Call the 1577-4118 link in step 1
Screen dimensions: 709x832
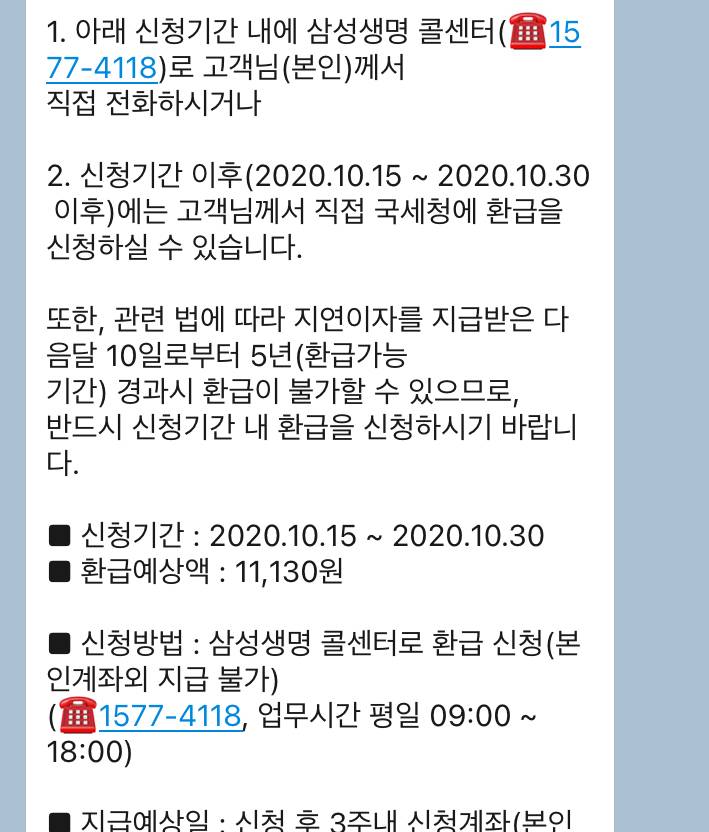click(102, 68)
